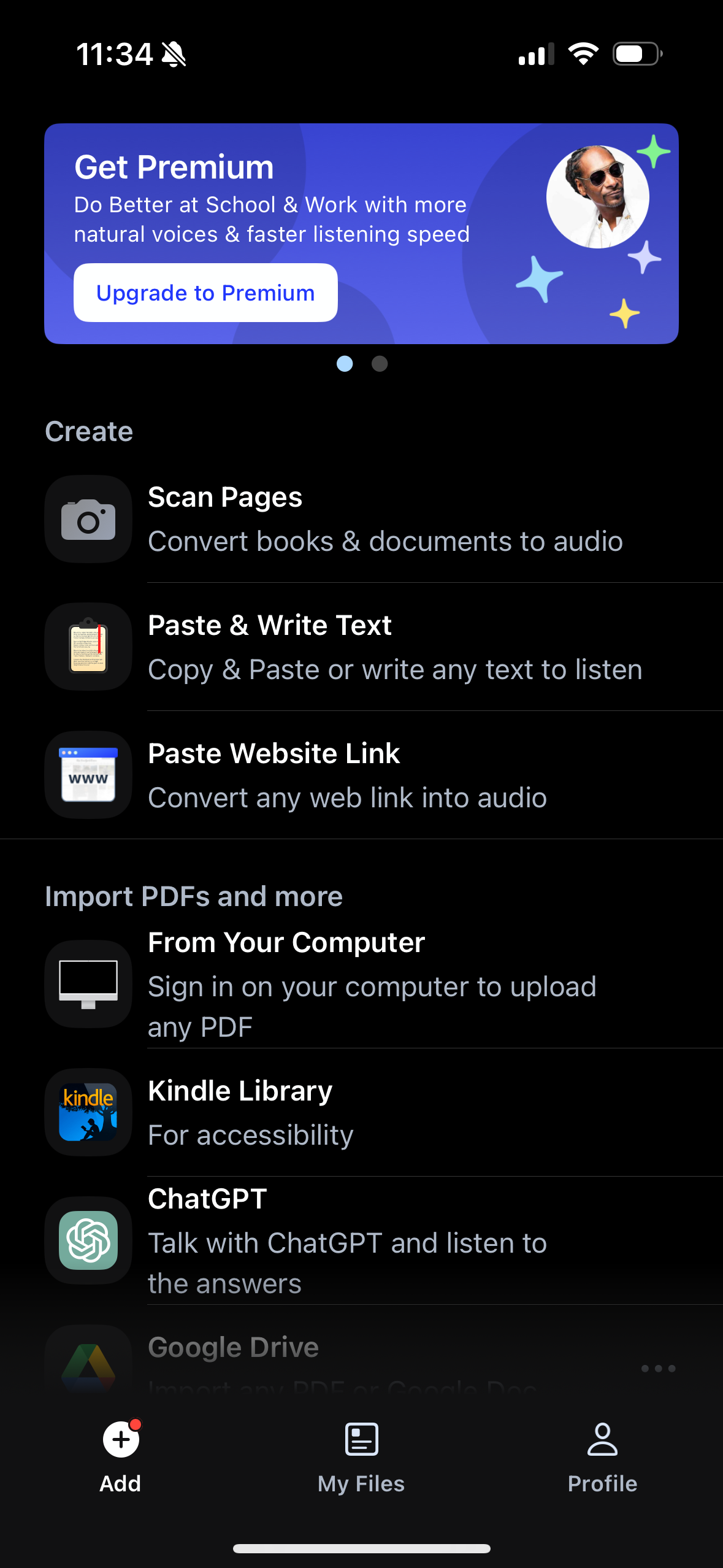The image size is (723, 1568).
Task: Tap the Add plus icon
Action: click(120, 1438)
